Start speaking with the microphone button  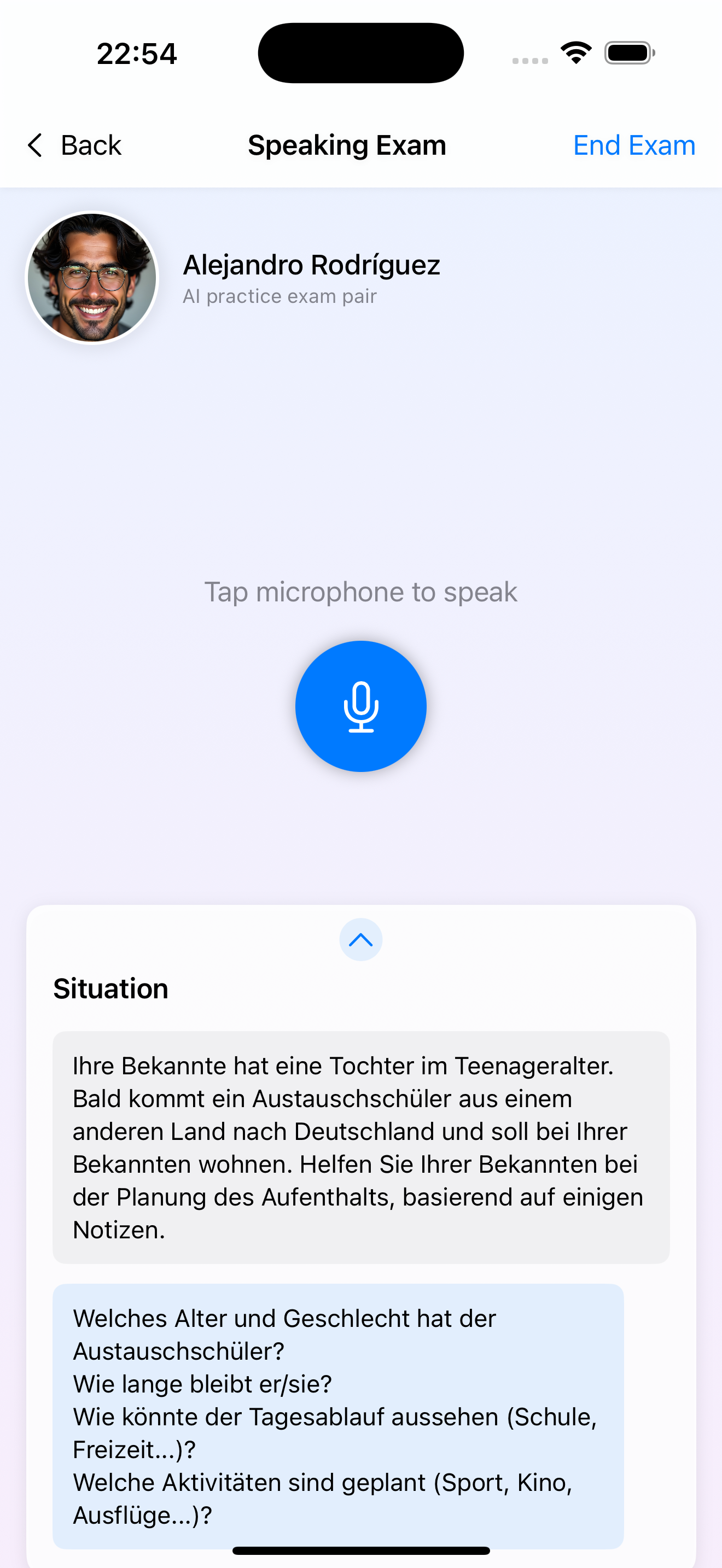pos(360,706)
